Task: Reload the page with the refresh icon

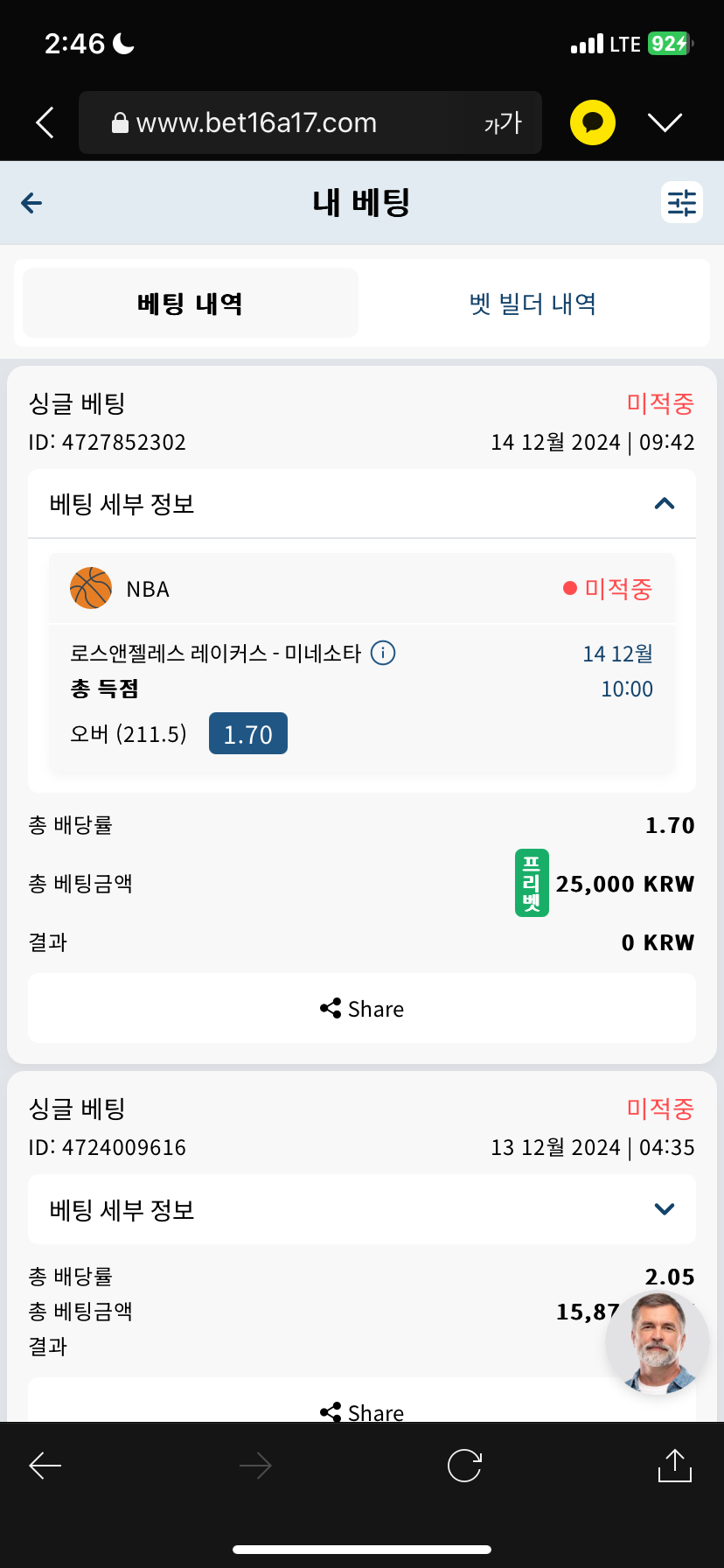Action: click(464, 1466)
